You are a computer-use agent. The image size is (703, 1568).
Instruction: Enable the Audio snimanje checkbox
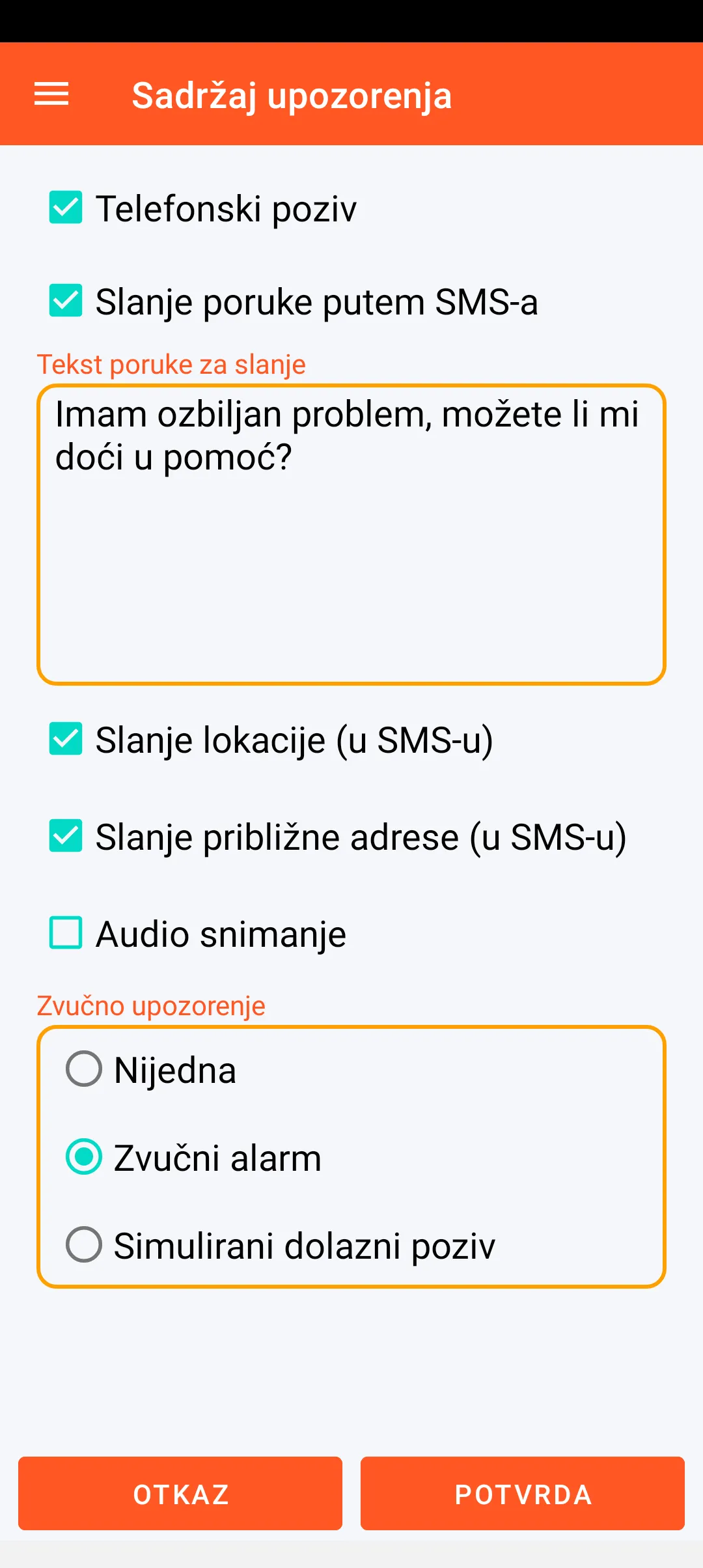[66, 933]
